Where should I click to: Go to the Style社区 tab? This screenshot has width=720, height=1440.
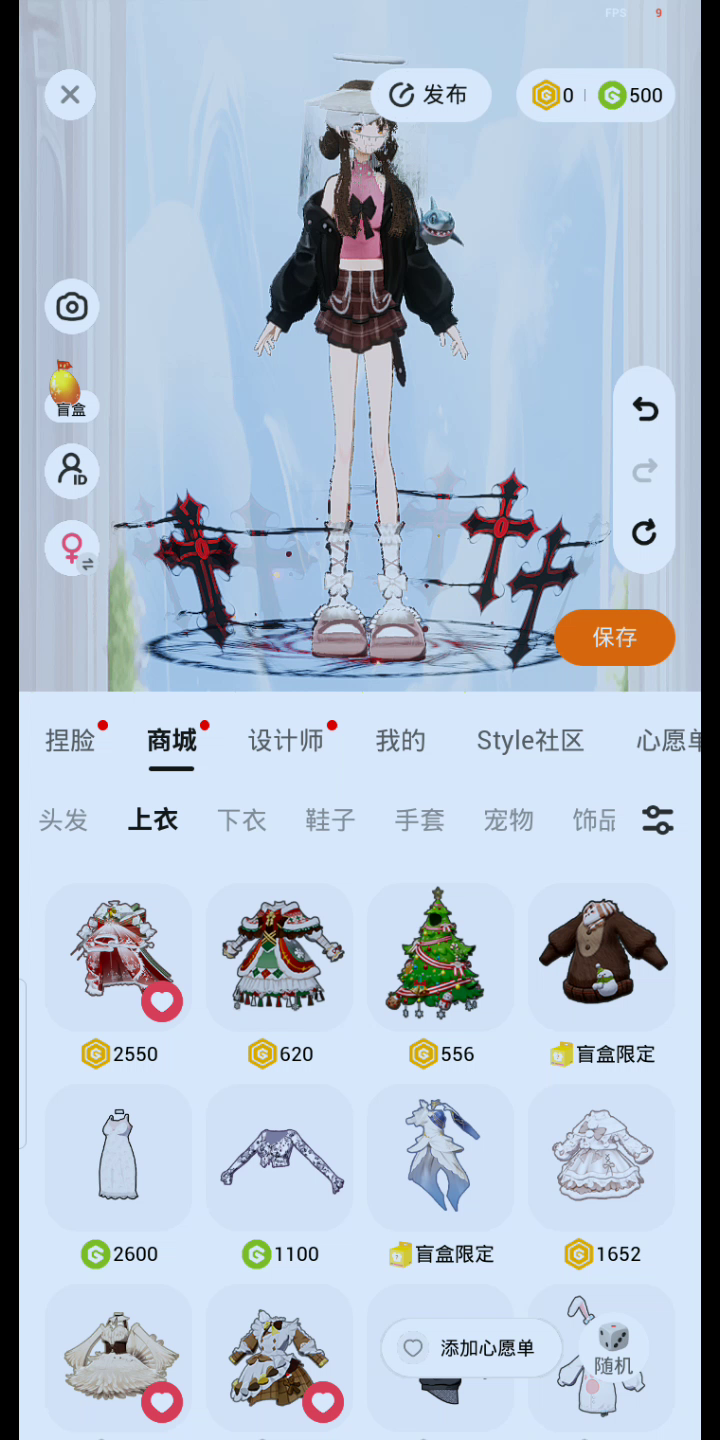coord(530,740)
